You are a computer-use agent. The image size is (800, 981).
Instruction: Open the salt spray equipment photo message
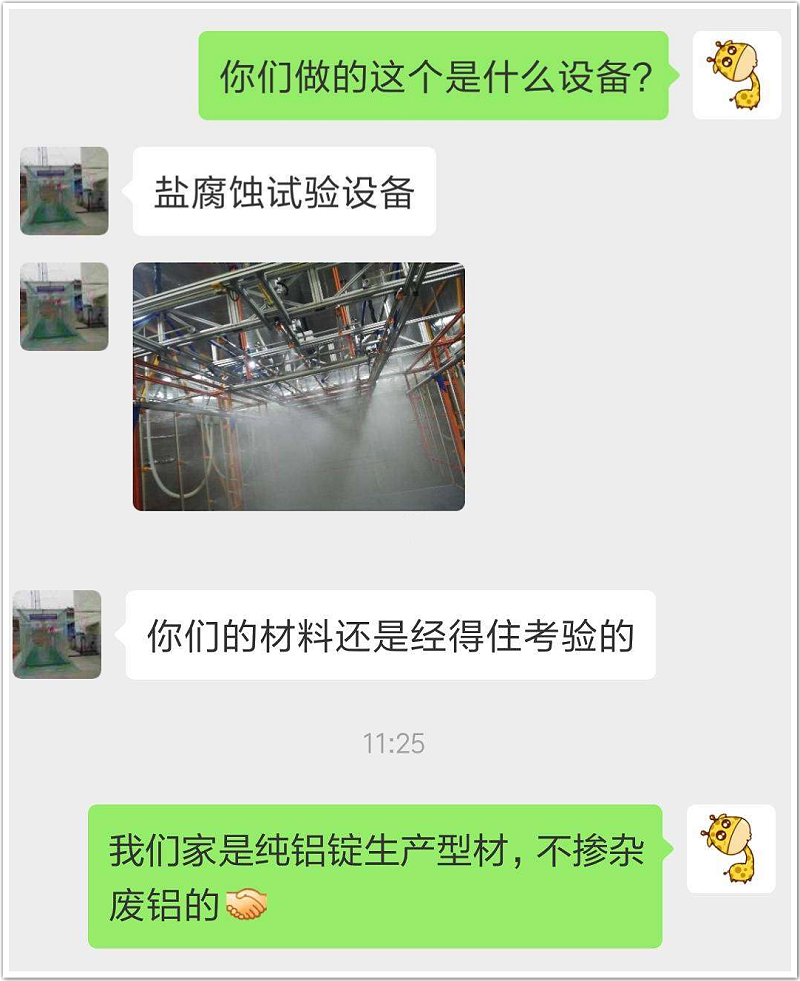click(298, 386)
